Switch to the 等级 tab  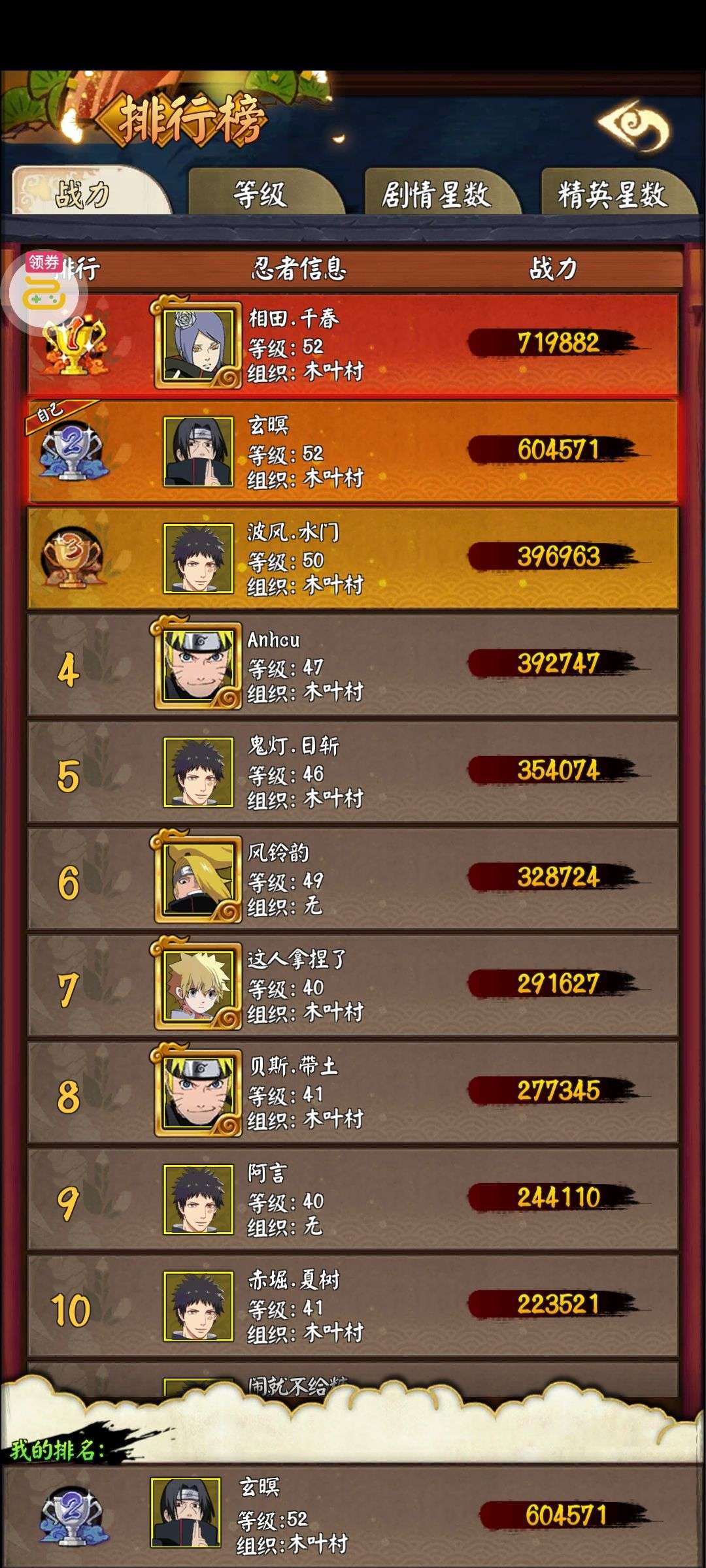click(x=261, y=194)
